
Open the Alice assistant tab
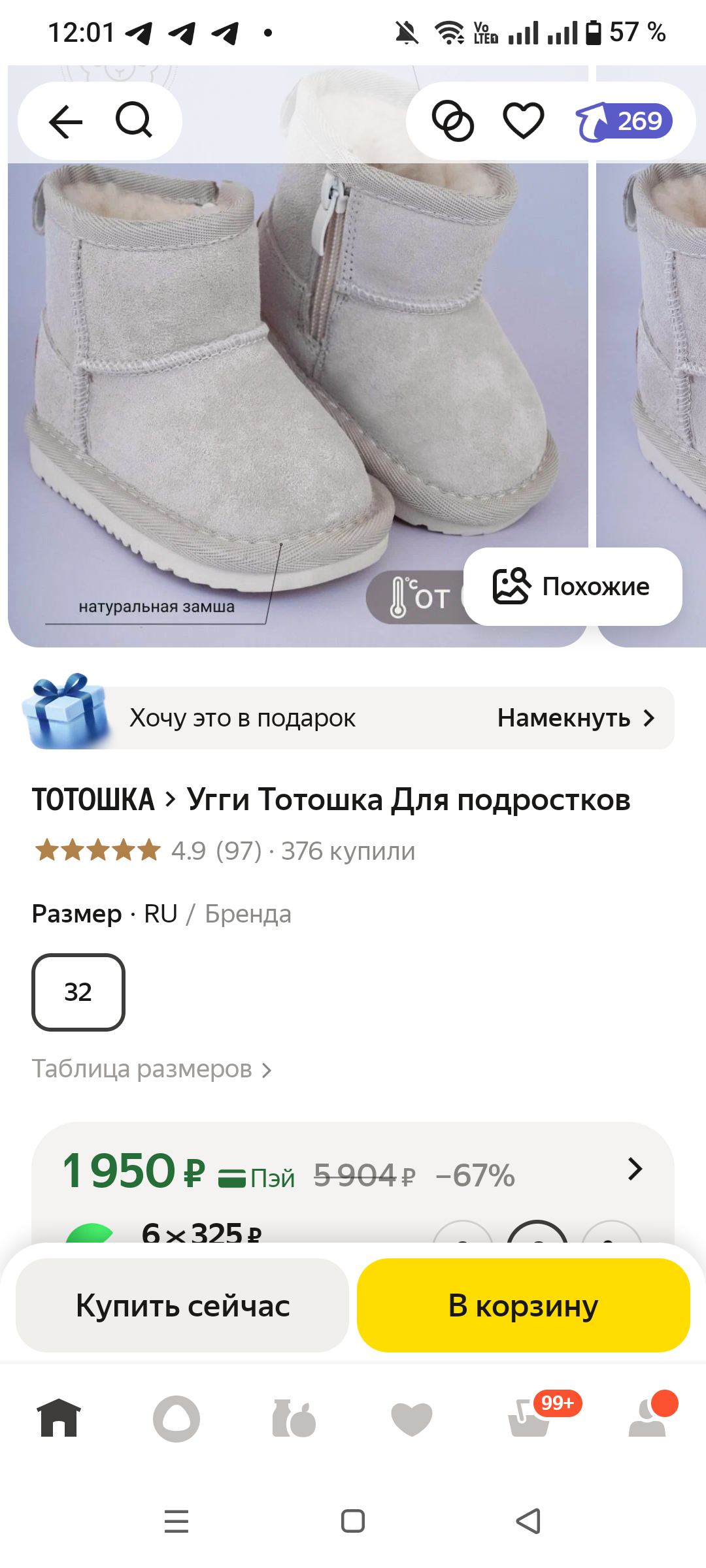[x=176, y=1418]
